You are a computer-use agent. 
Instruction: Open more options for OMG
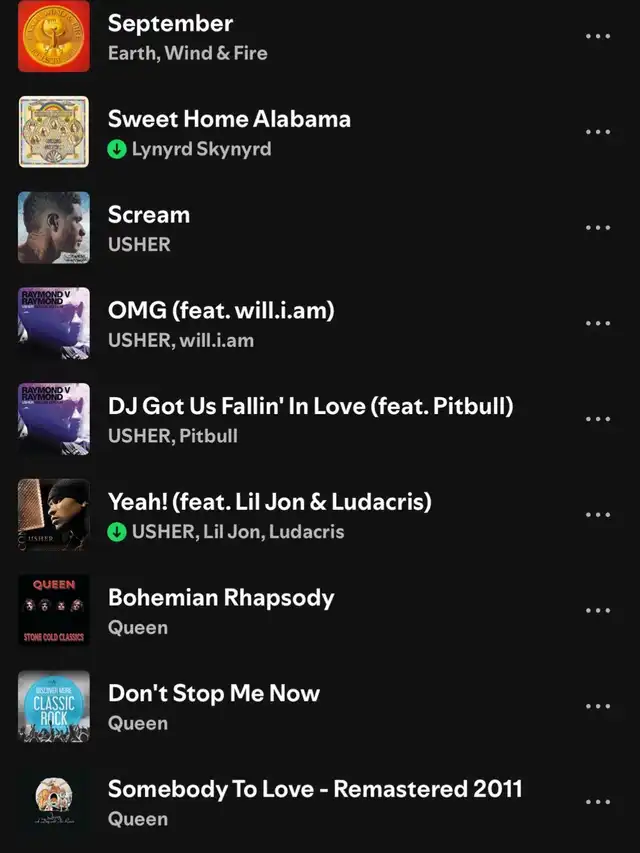click(597, 324)
